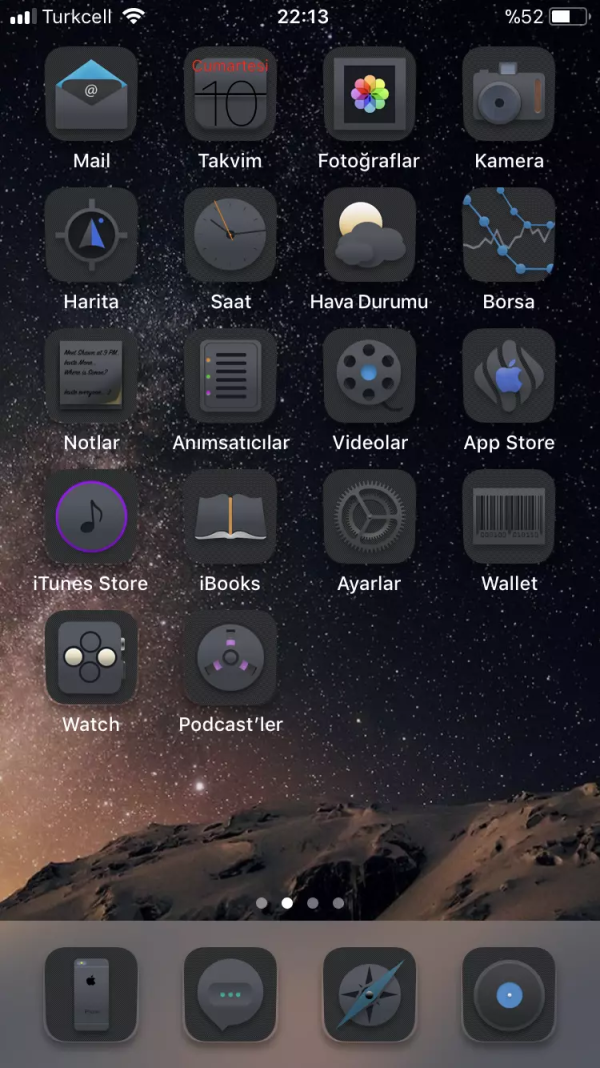Launch the Kamera app
This screenshot has width=600, height=1068.
tap(508, 93)
